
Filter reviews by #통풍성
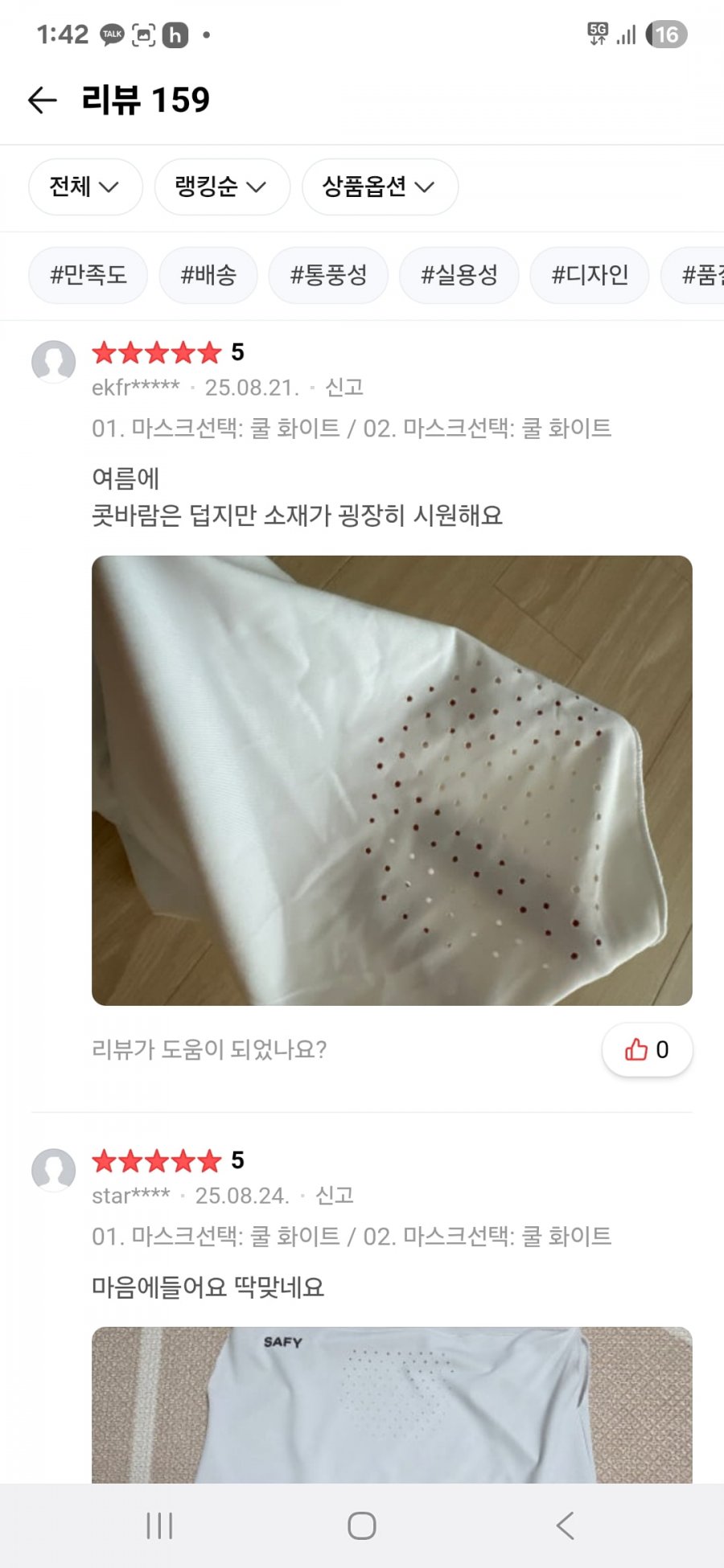point(328,275)
